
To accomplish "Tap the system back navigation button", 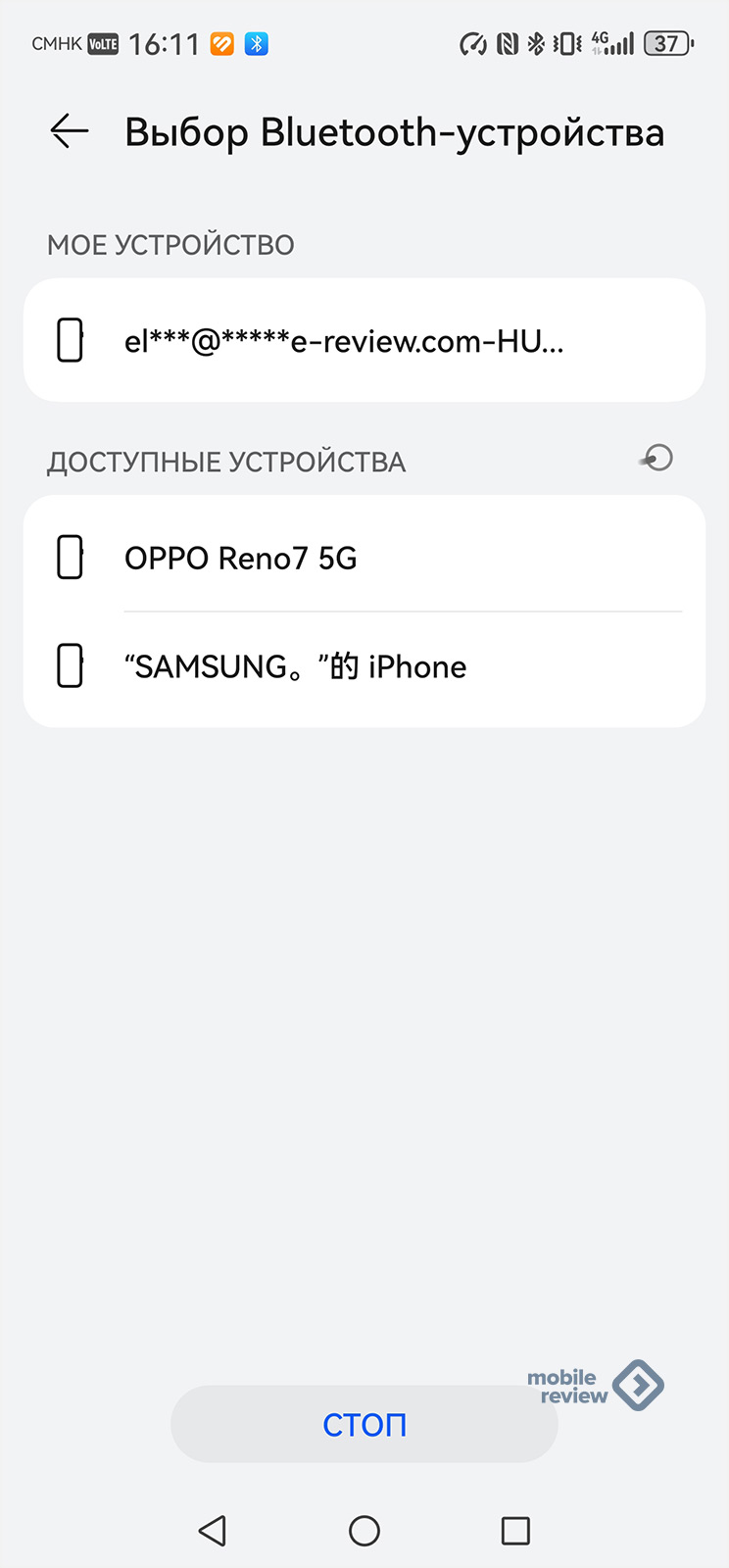I will [213, 1530].
